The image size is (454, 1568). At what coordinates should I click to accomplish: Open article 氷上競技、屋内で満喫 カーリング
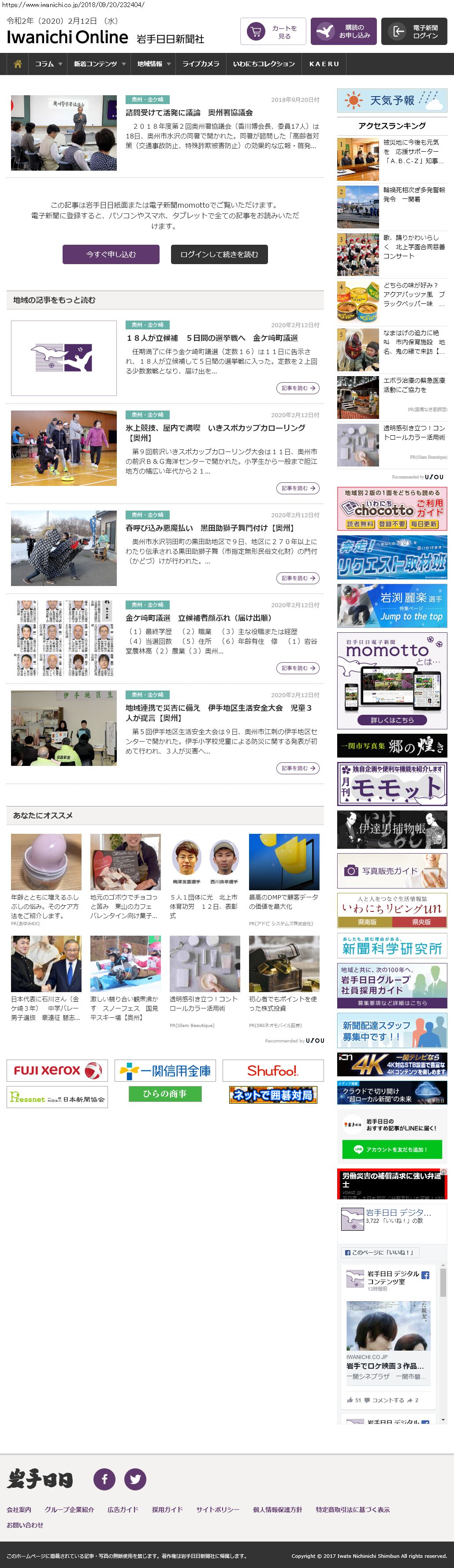[x=216, y=432]
